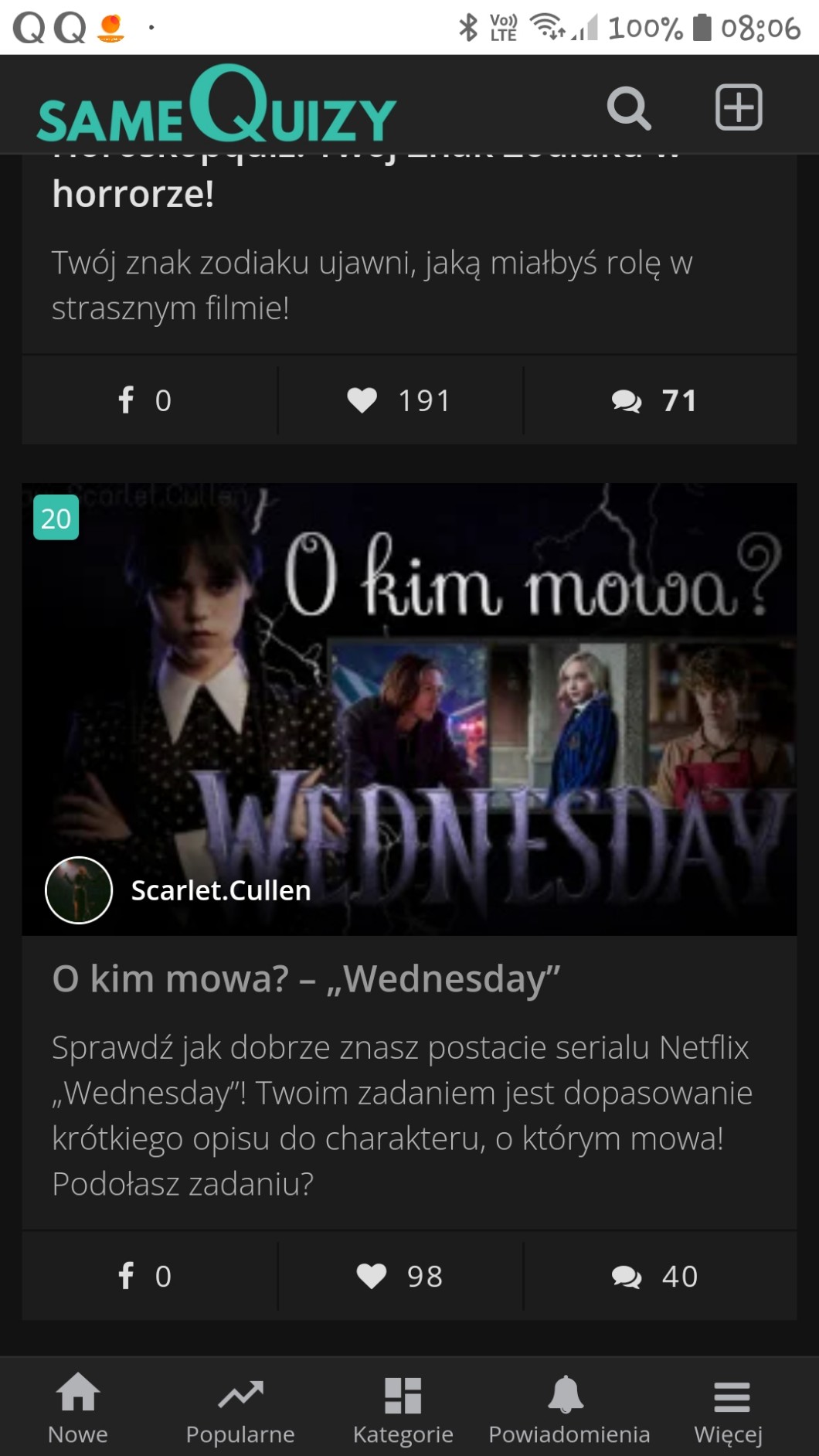Screen dimensions: 819x1456
Task: Like the Wednesday quiz with 98 hearts
Action: coord(400,1276)
